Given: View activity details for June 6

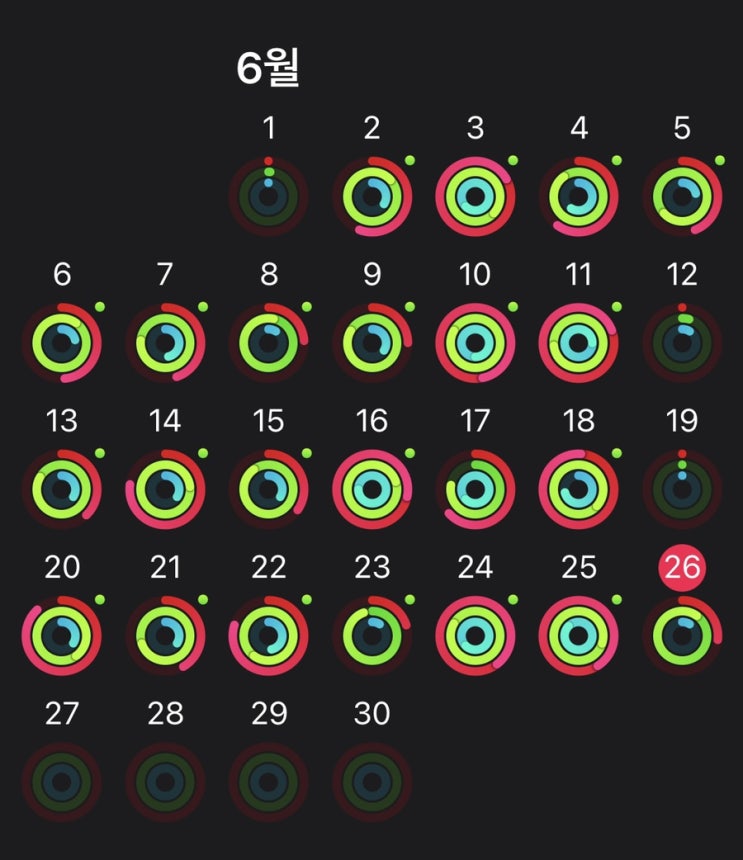Looking at the screenshot, I should [62, 343].
